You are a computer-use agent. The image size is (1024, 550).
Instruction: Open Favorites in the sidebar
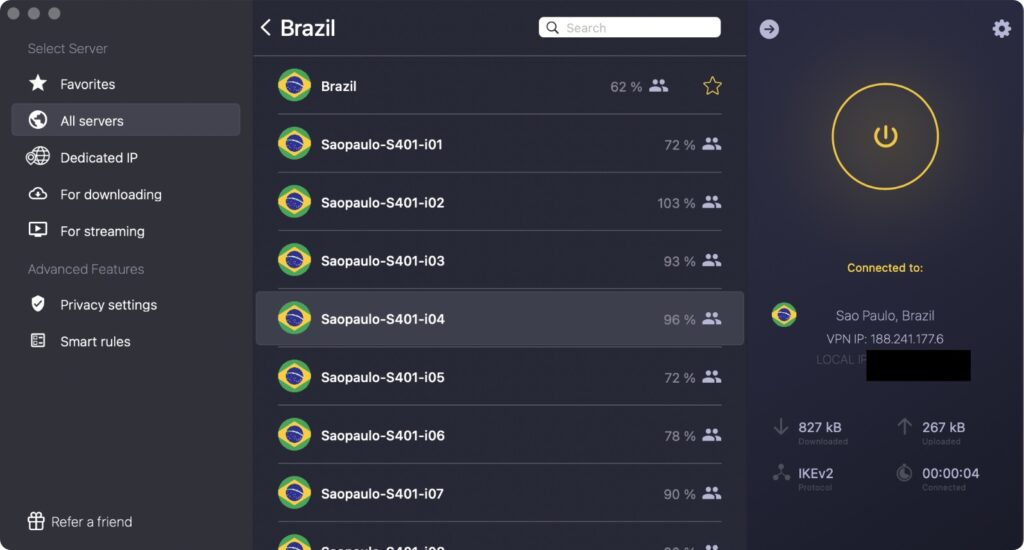point(87,84)
